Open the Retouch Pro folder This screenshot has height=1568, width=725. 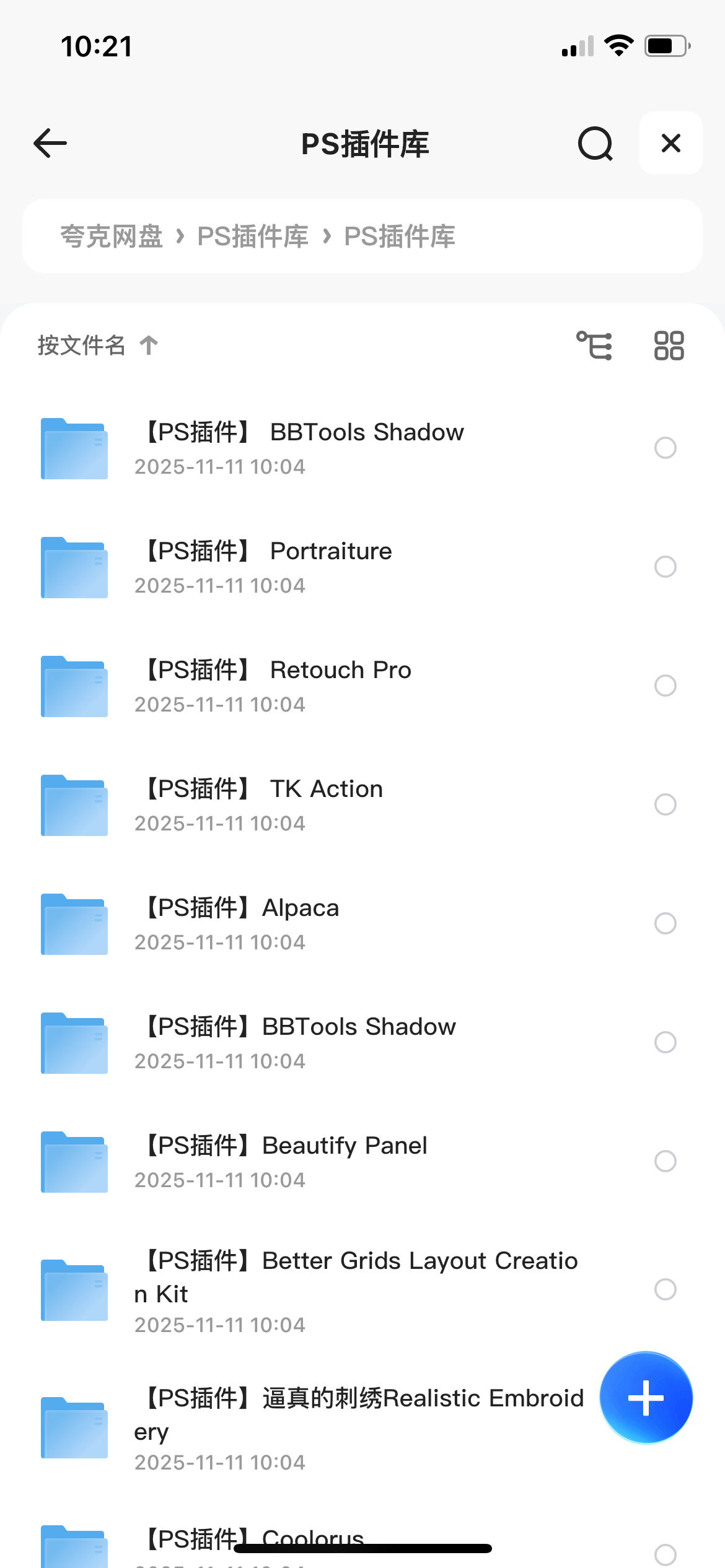[x=340, y=671]
